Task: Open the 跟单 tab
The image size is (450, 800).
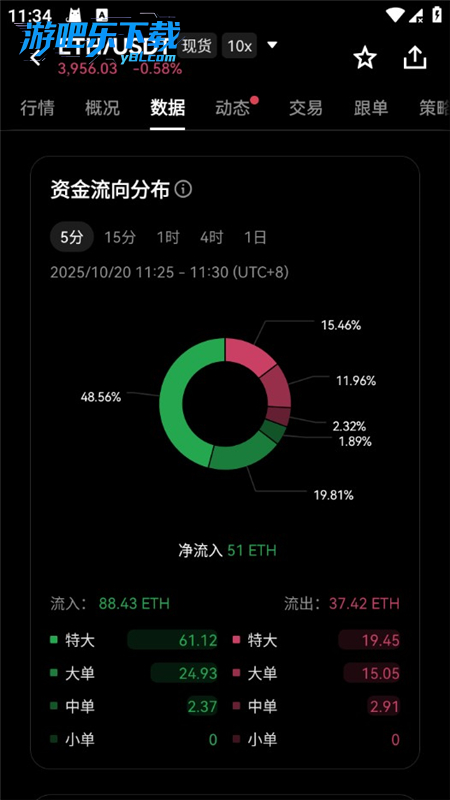Action: [x=371, y=108]
